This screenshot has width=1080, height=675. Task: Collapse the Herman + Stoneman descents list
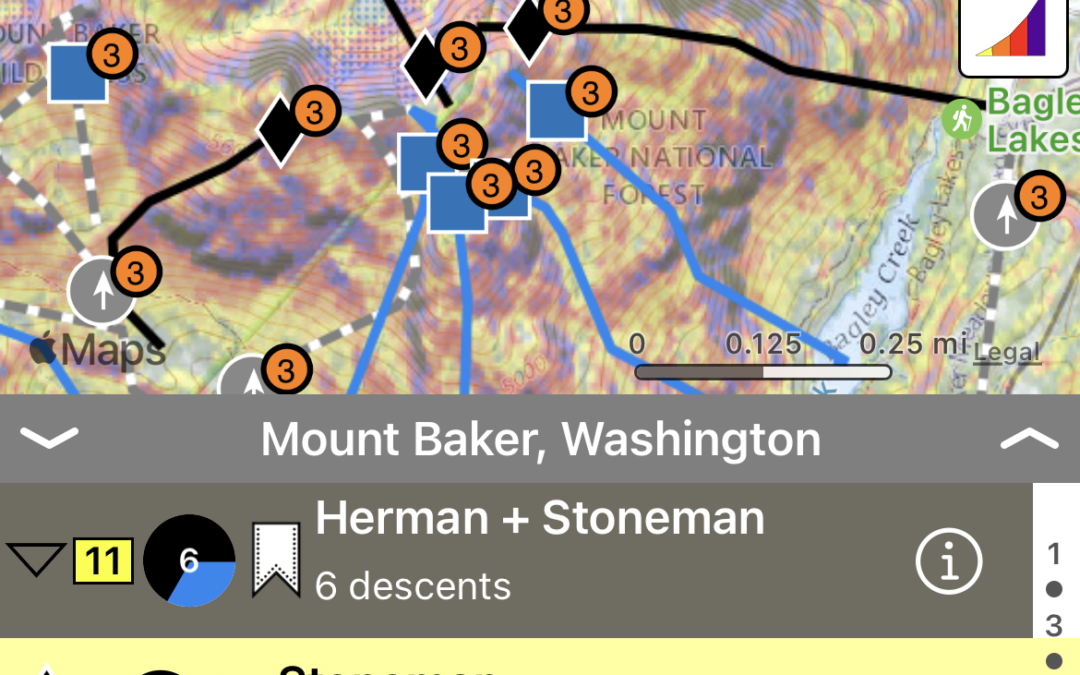click(x=36, y=560)
